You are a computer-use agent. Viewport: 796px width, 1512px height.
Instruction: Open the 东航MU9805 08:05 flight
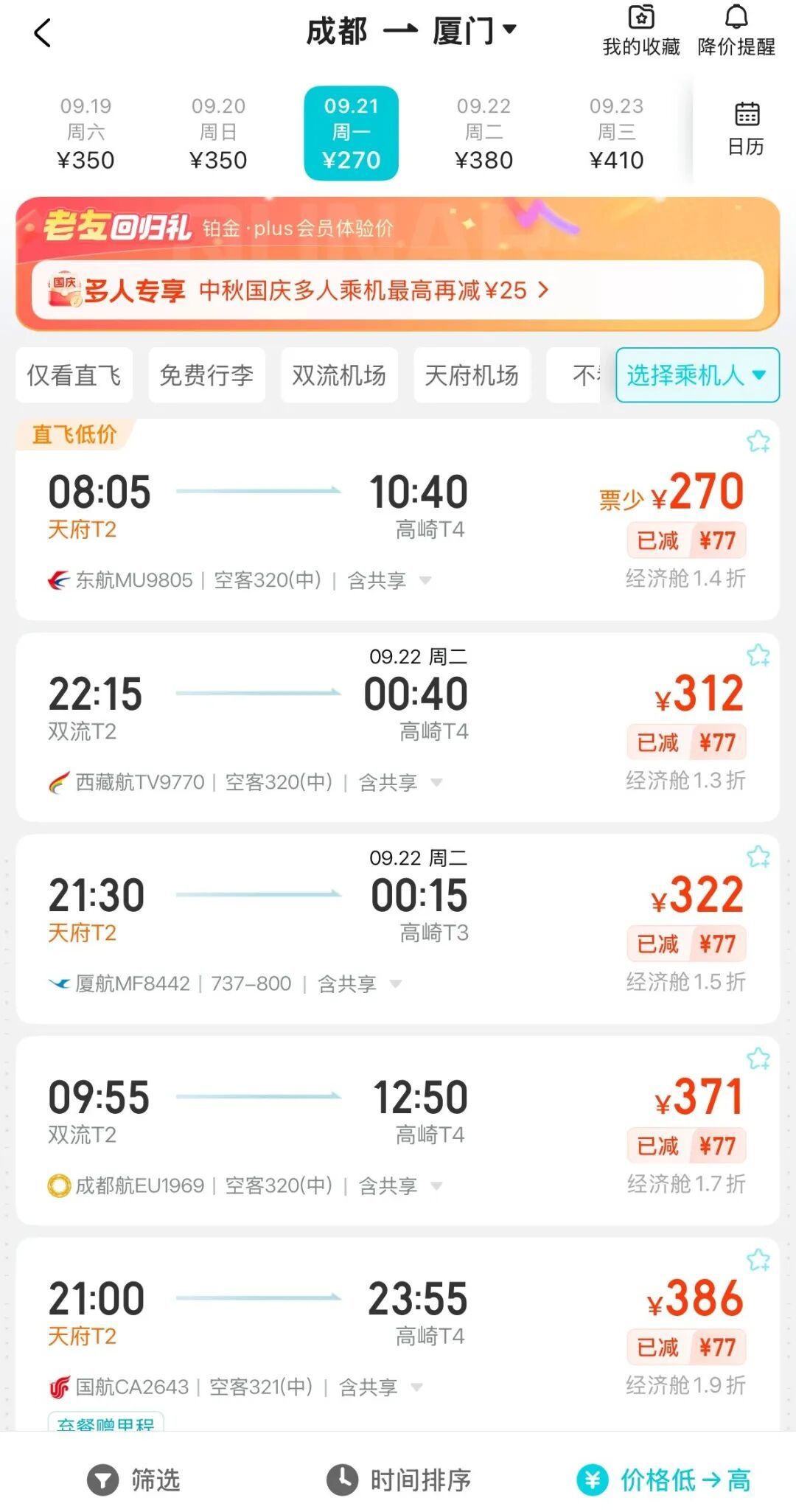398,520
